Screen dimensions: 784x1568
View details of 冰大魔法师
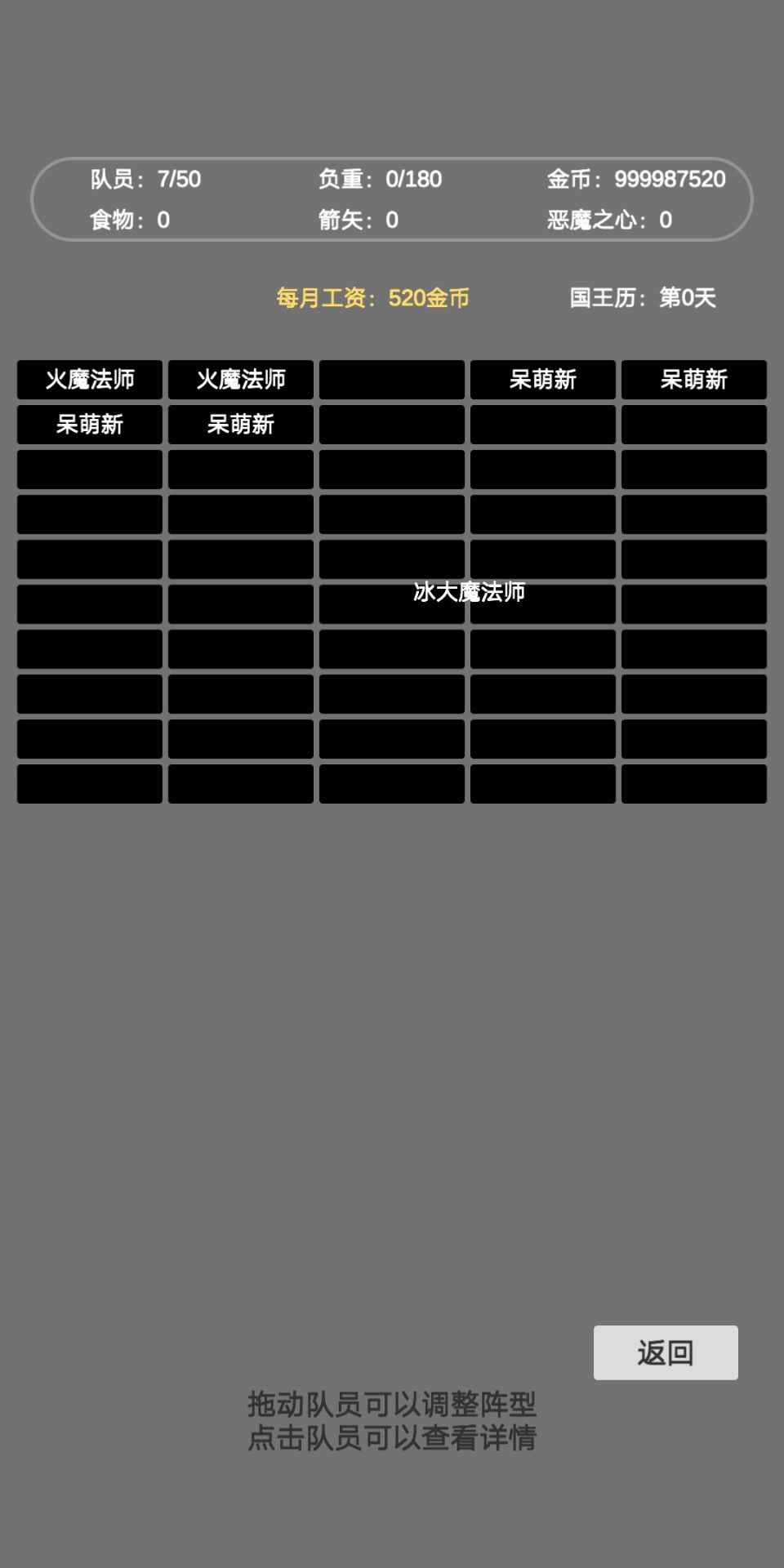click(x=469, y=592)
